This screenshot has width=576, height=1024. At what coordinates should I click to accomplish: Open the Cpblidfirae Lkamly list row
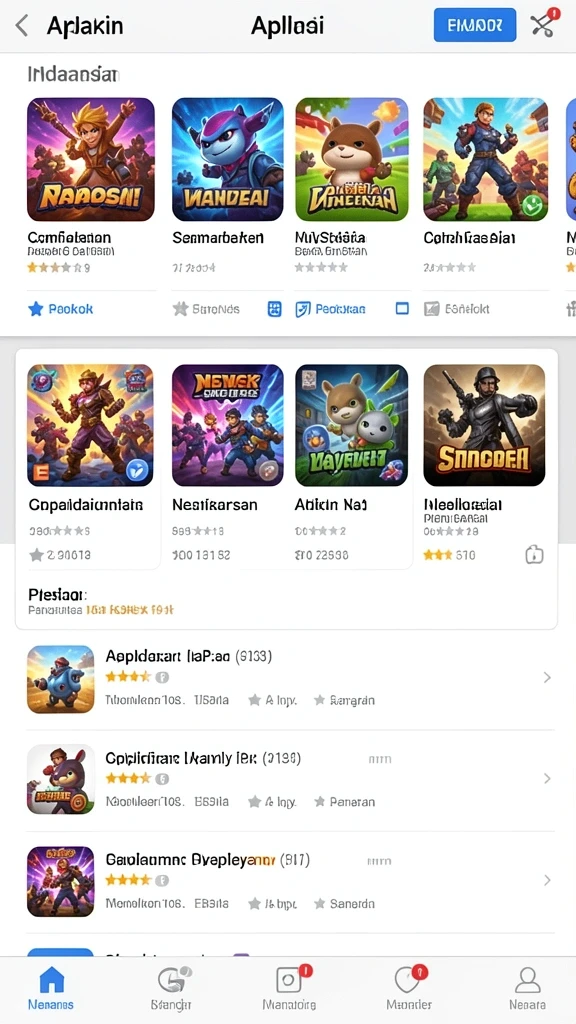click(290, 780)
